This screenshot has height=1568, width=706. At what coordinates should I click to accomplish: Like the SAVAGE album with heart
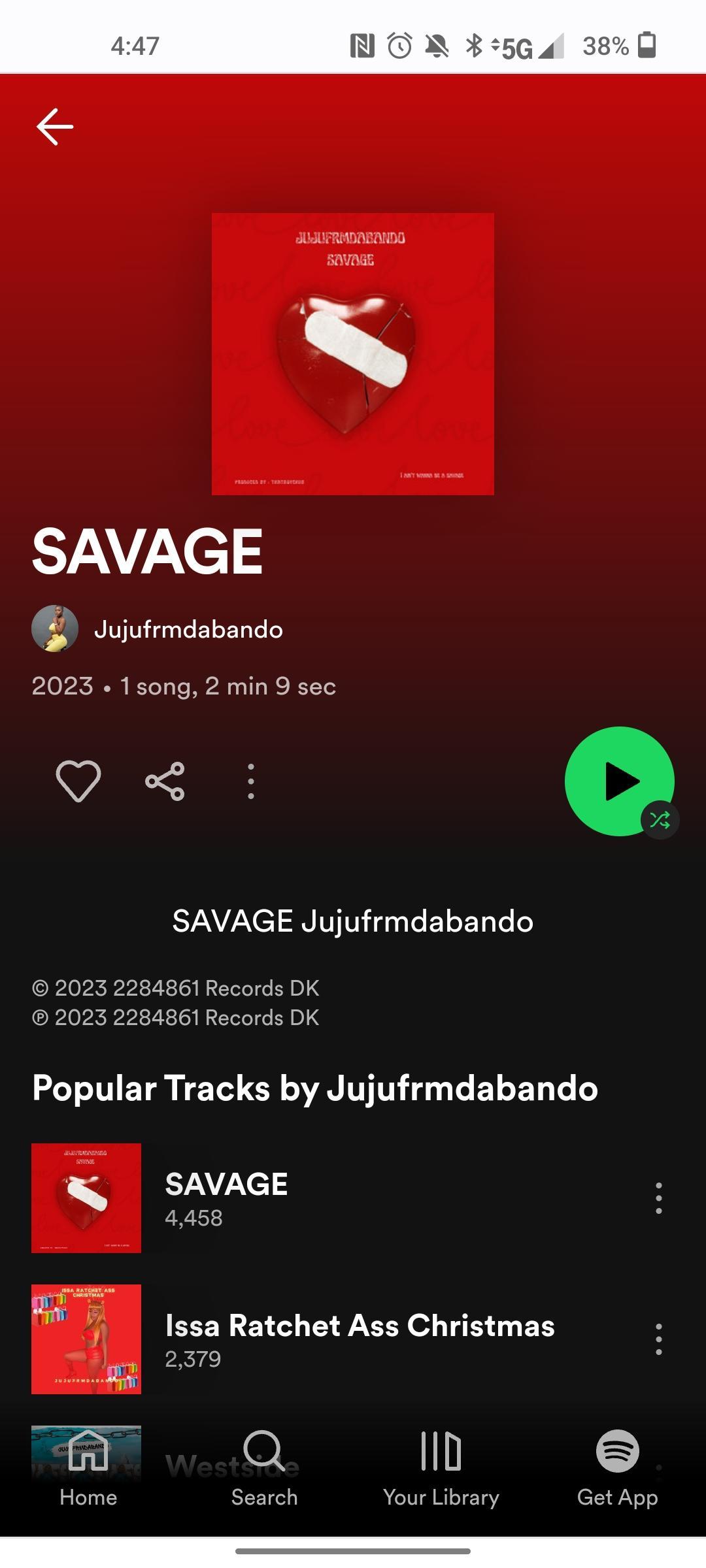78,781
